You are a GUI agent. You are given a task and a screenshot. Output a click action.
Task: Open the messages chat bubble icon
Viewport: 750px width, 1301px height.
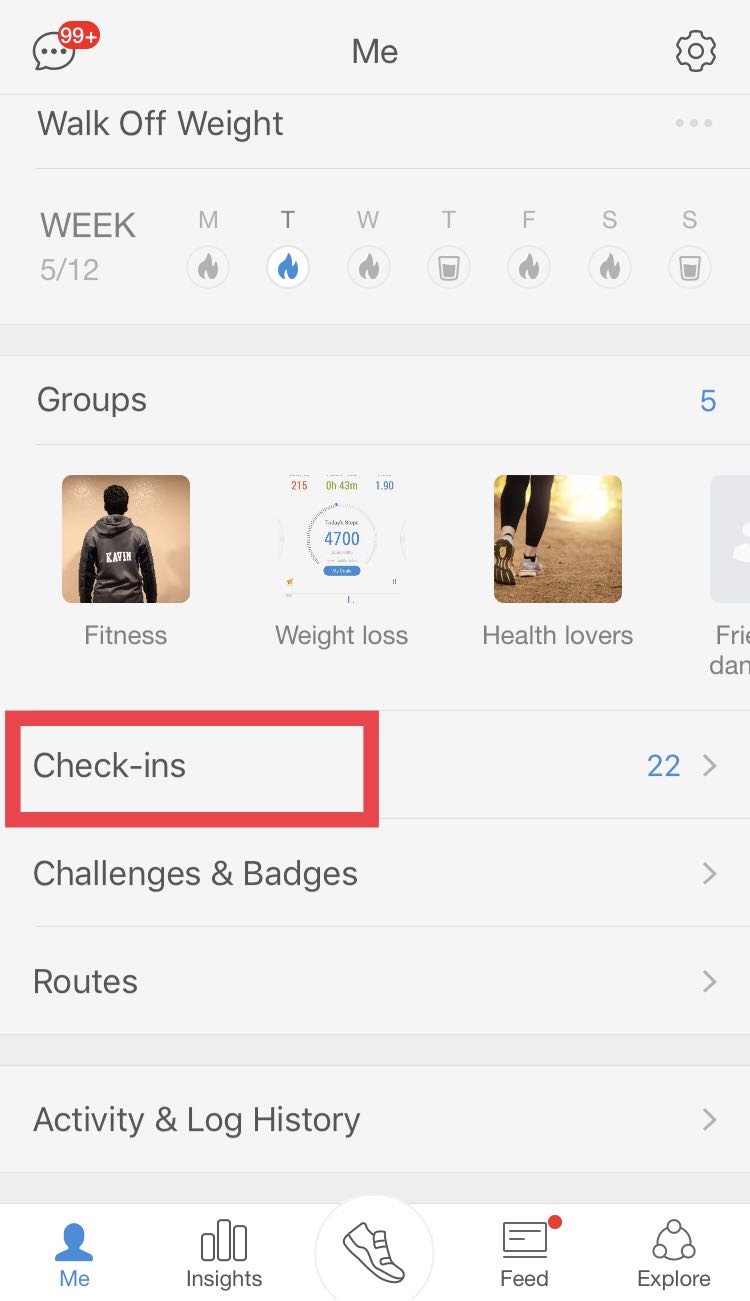55,50
